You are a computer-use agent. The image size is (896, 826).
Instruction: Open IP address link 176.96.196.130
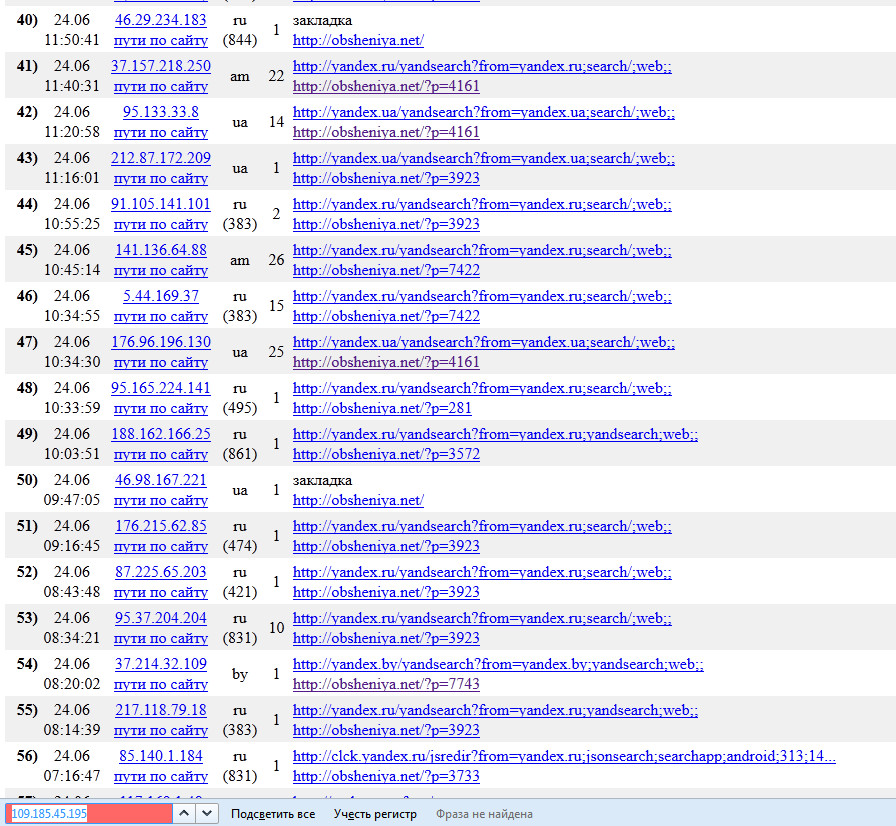(161, 342)
